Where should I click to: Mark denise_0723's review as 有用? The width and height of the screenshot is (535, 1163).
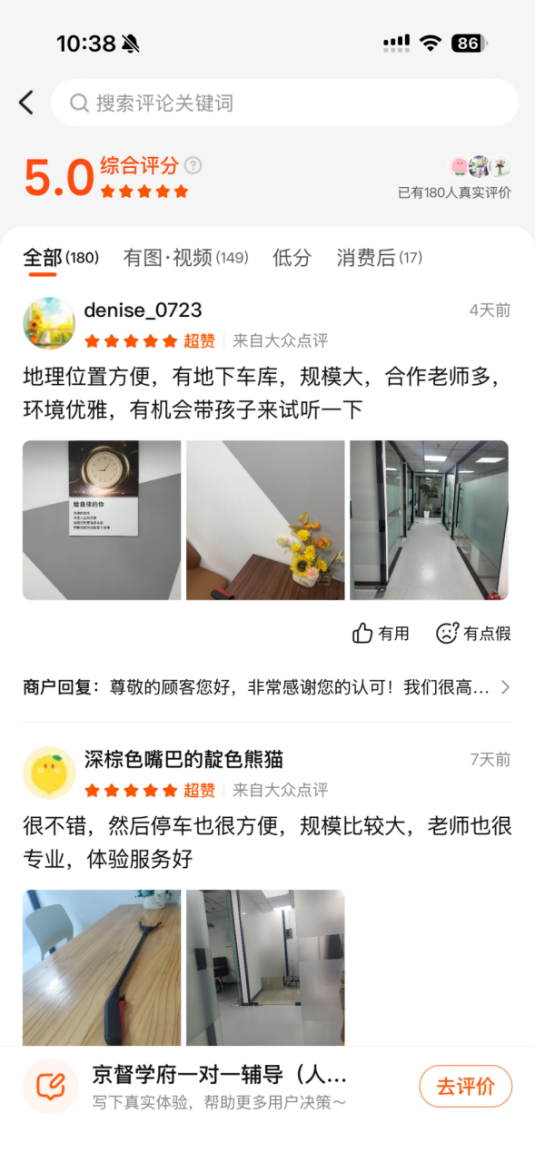click(x=381, y=633)
